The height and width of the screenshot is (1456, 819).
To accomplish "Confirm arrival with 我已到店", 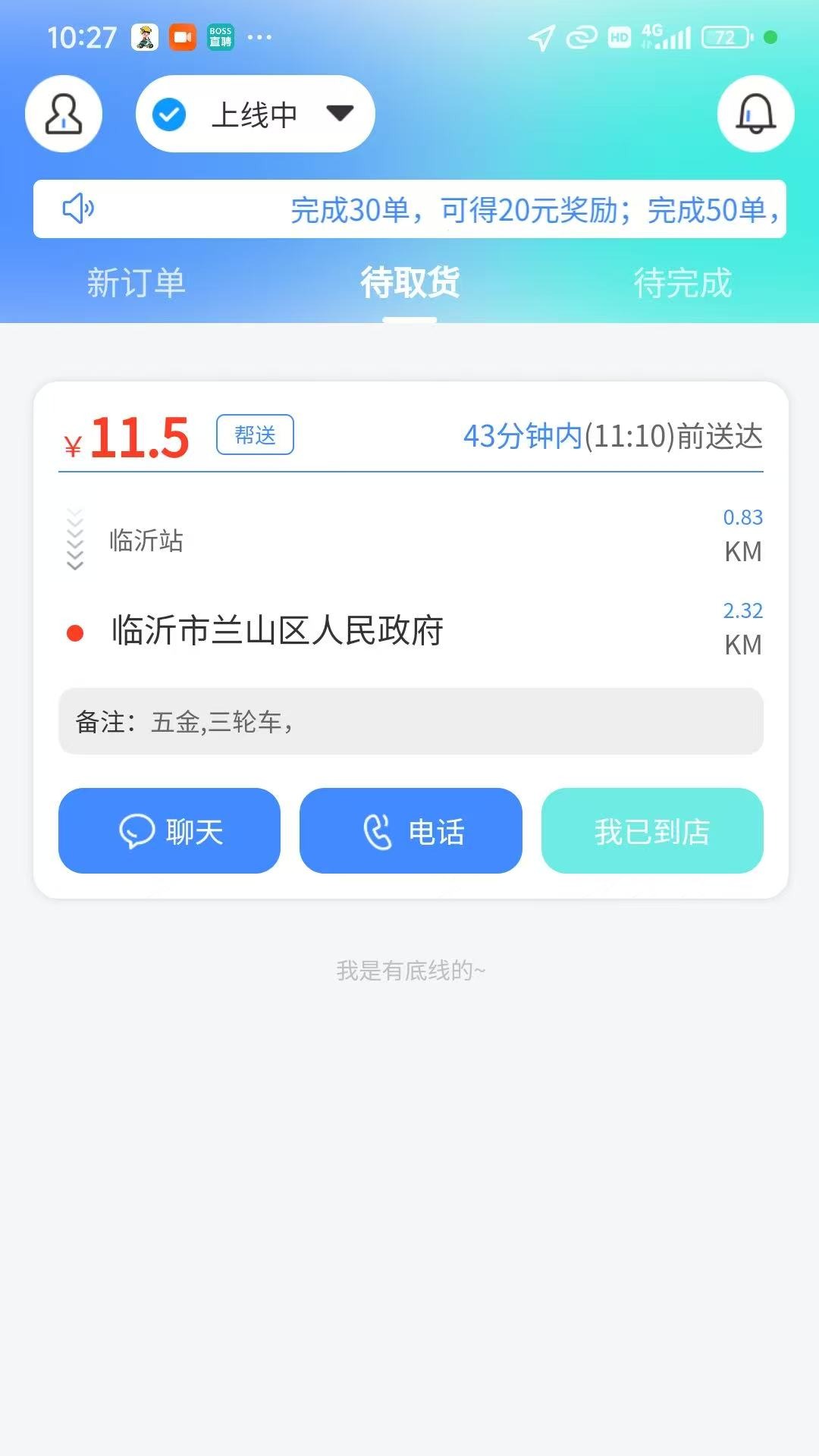I will point(652,831).
